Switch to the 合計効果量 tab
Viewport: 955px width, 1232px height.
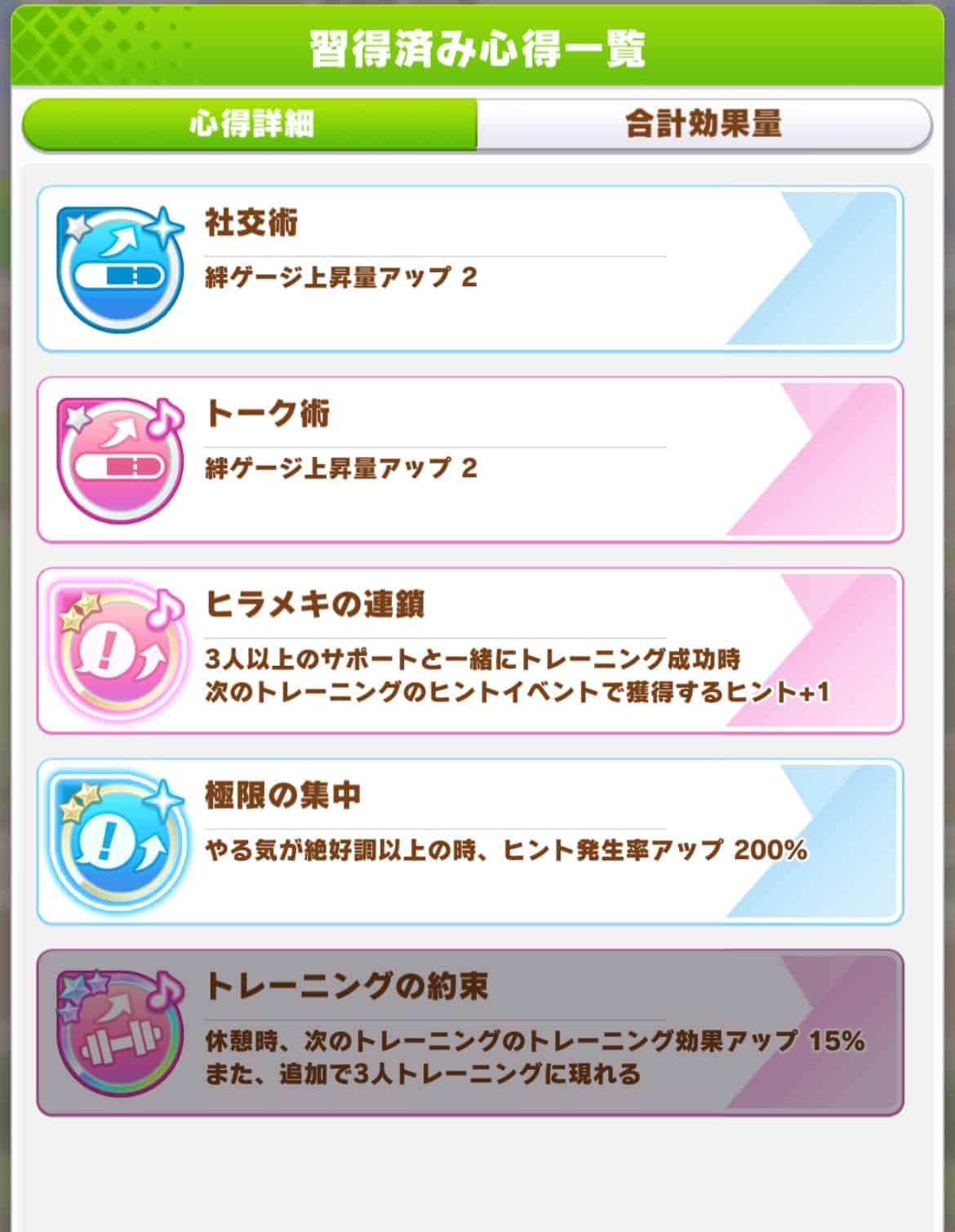pos(704,125)
